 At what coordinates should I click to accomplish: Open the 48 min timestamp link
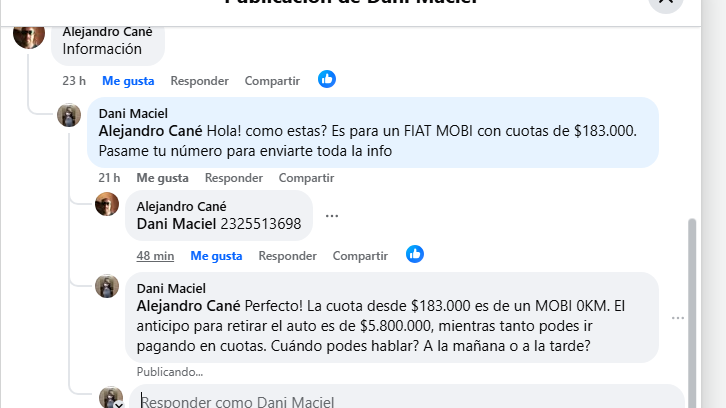click(x=155, y=256)
